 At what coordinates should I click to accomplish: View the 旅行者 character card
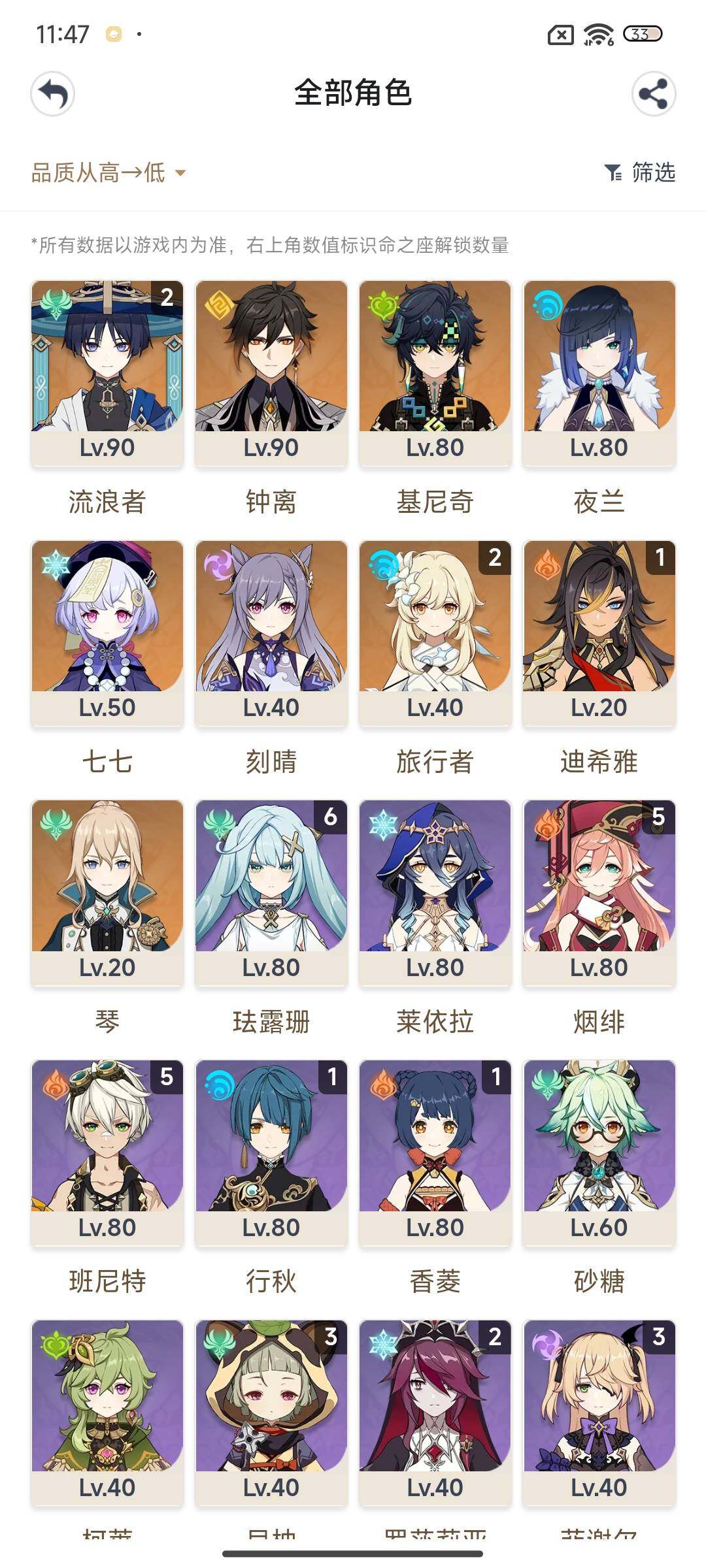coord(435,632)
